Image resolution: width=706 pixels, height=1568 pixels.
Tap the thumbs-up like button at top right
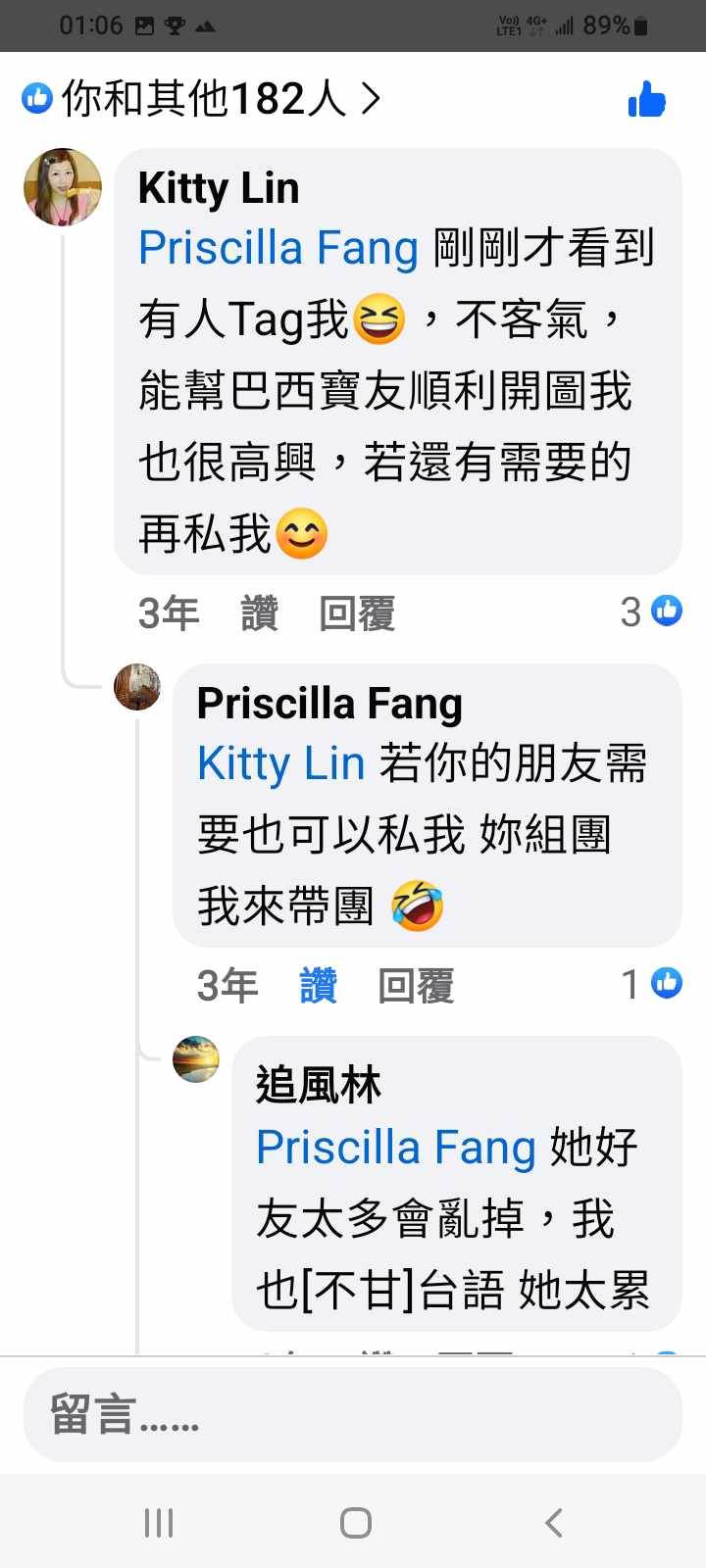646,99
